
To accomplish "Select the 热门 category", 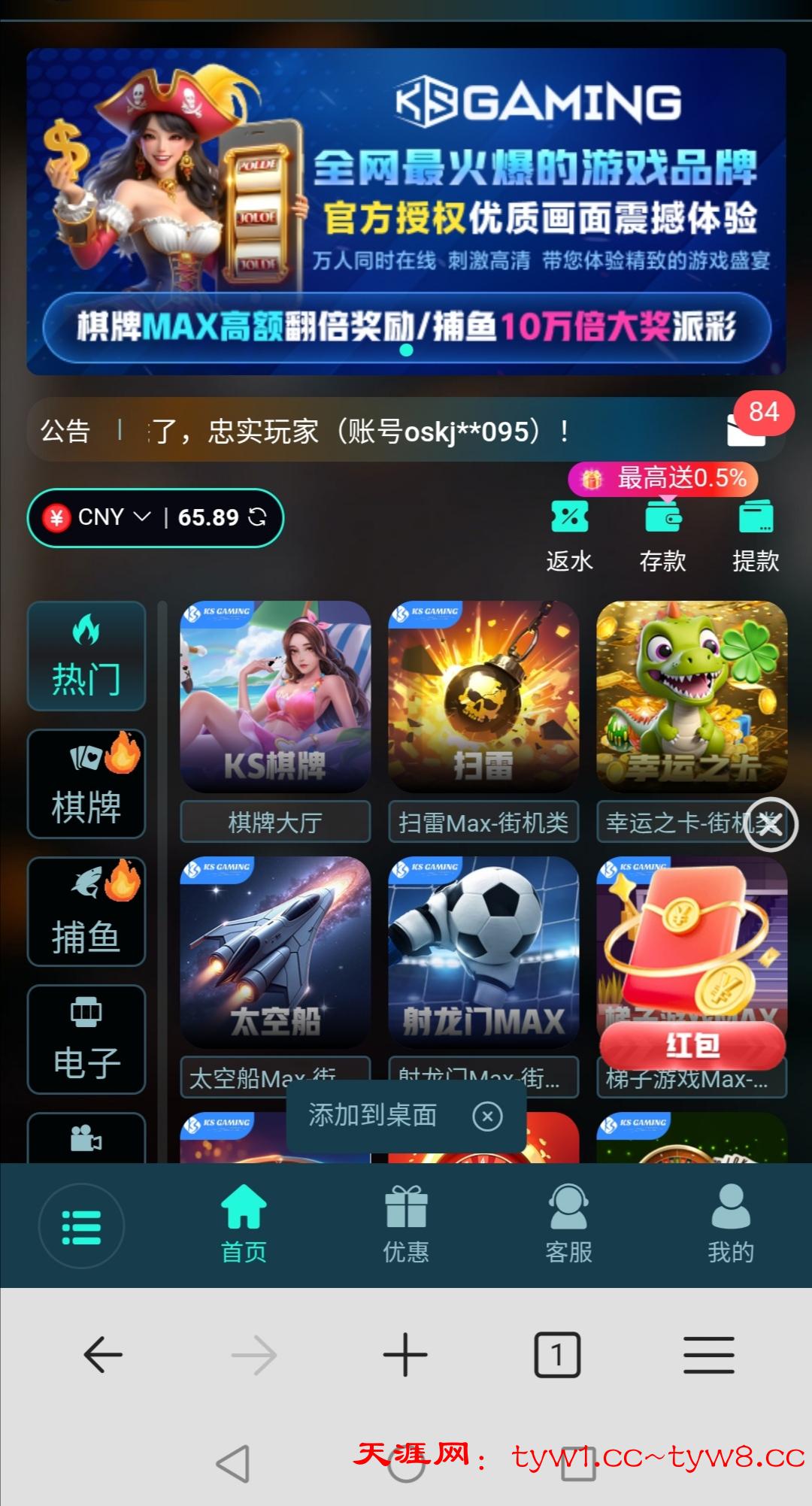I will [86, 656].
